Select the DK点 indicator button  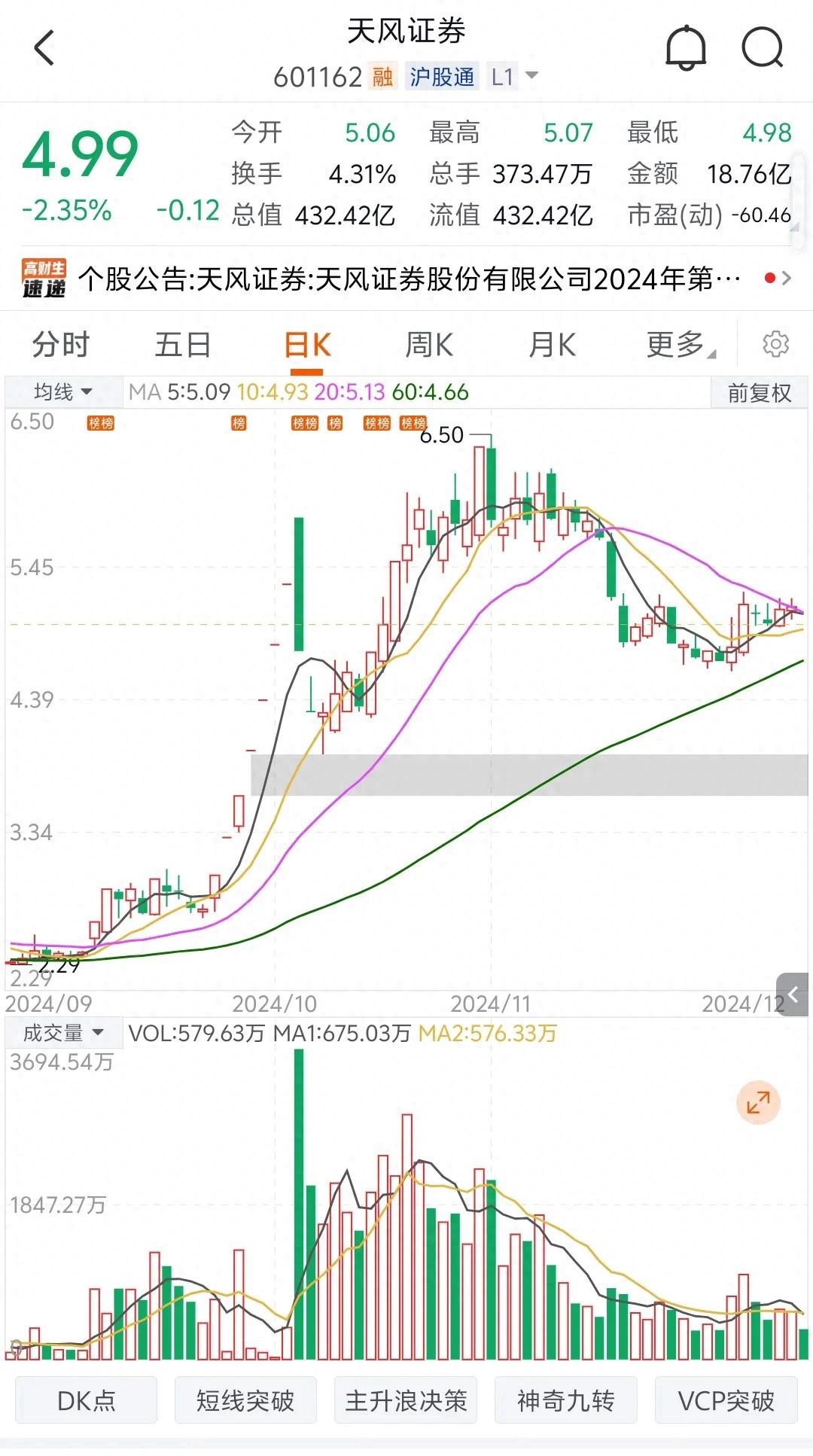87,1400
